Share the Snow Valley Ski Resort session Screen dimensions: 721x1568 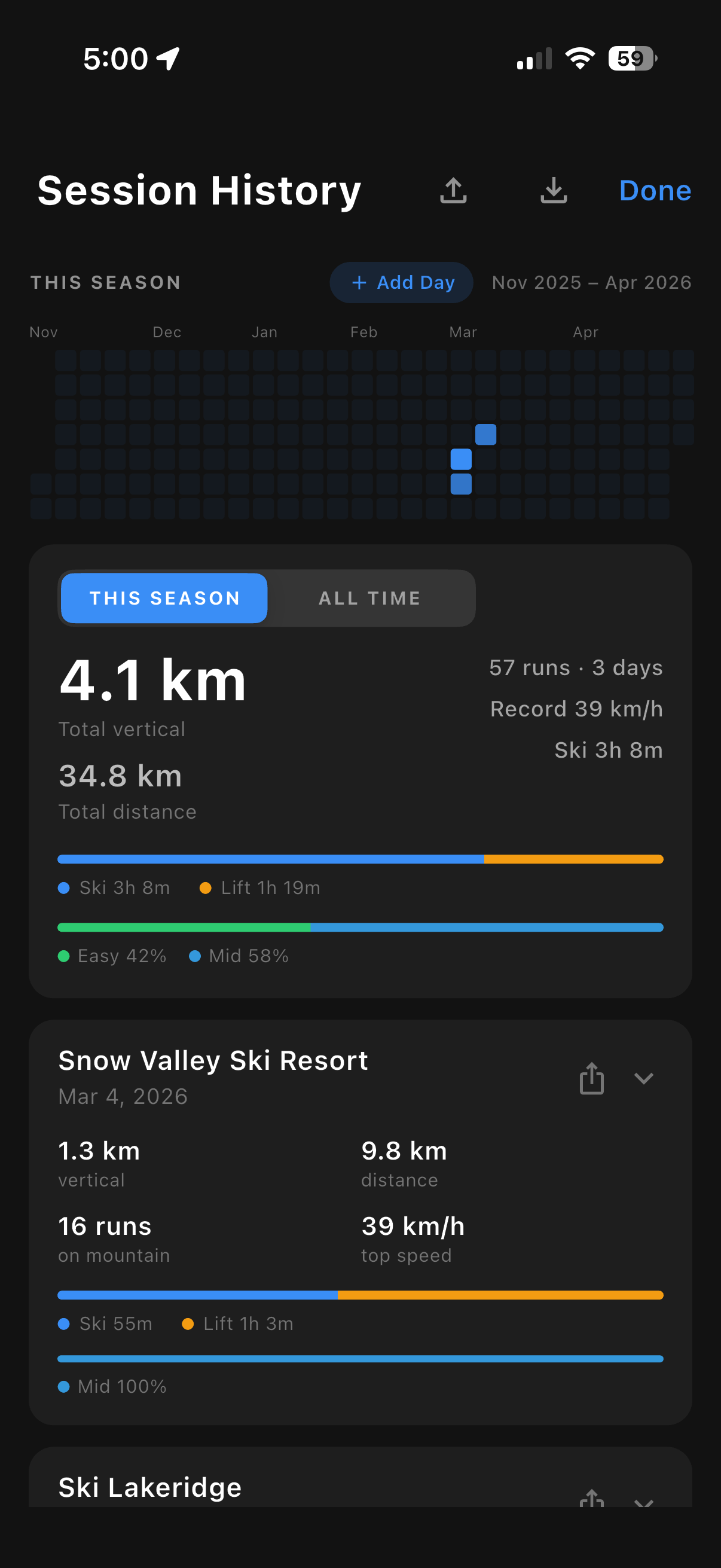591,1078
